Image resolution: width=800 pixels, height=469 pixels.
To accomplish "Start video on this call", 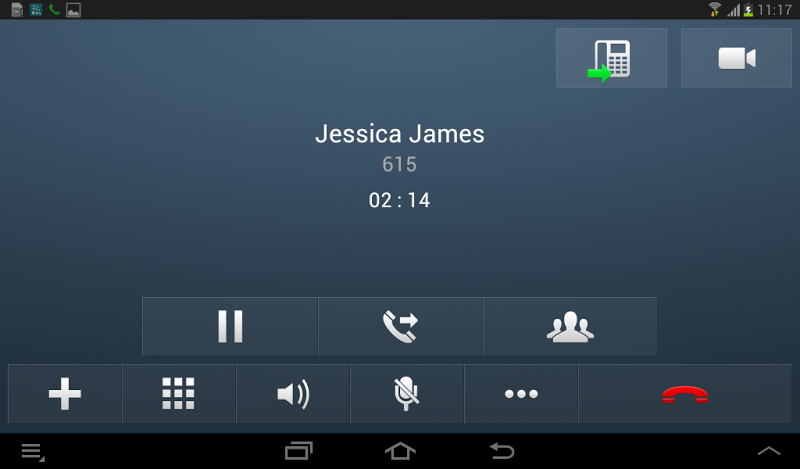I will 736,58.
